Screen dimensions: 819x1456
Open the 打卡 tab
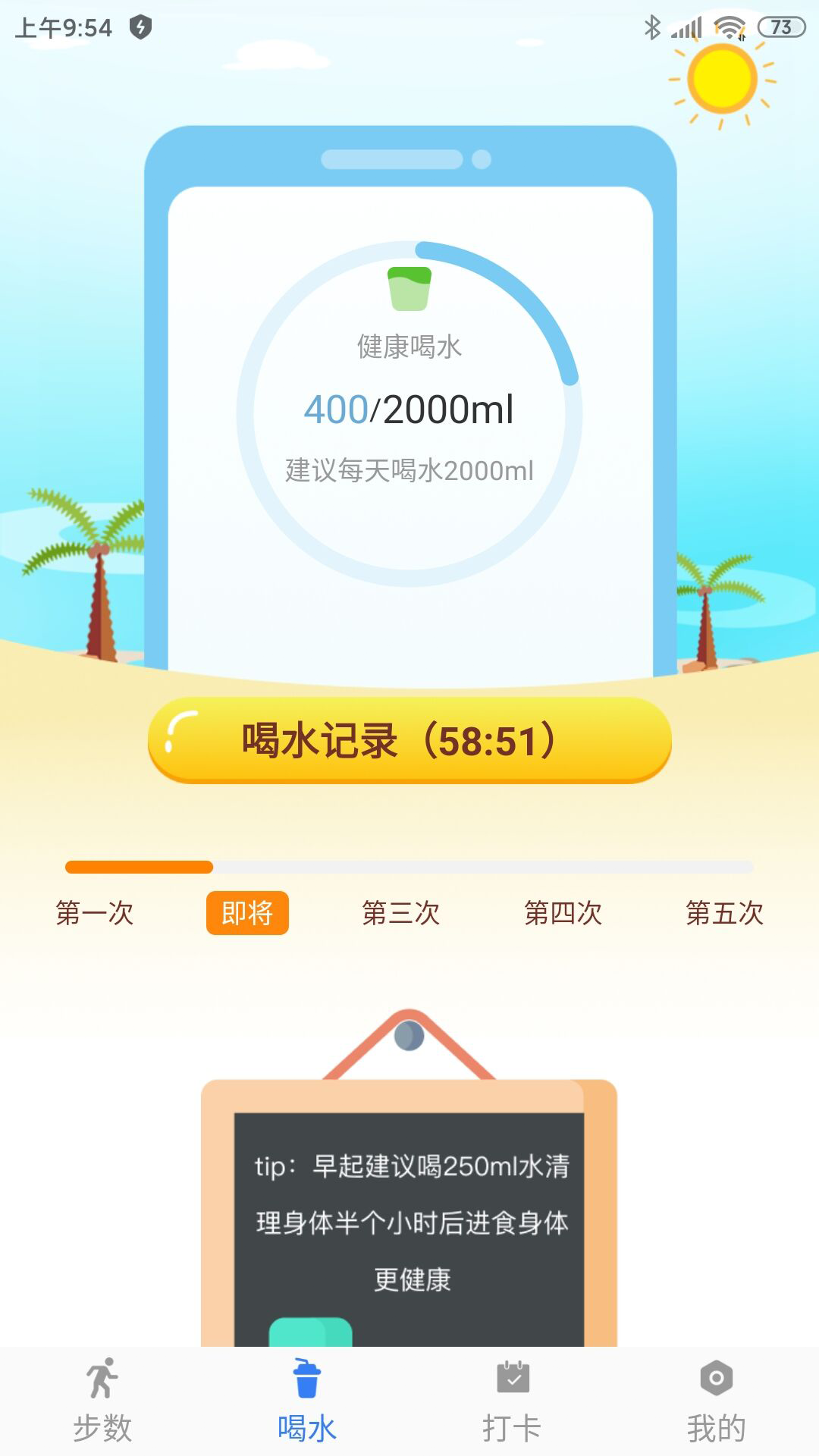(x=512, y=1401)
